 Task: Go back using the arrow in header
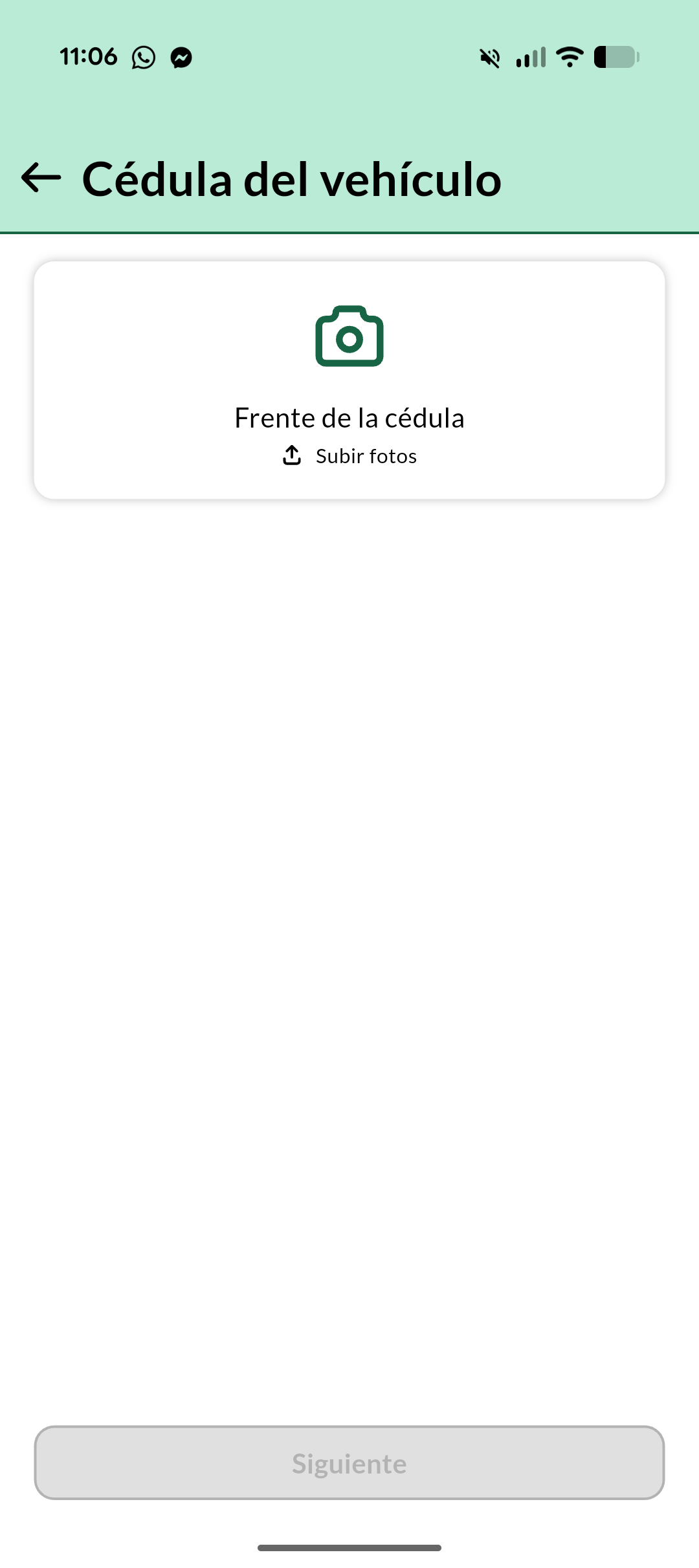click(41, 178)
